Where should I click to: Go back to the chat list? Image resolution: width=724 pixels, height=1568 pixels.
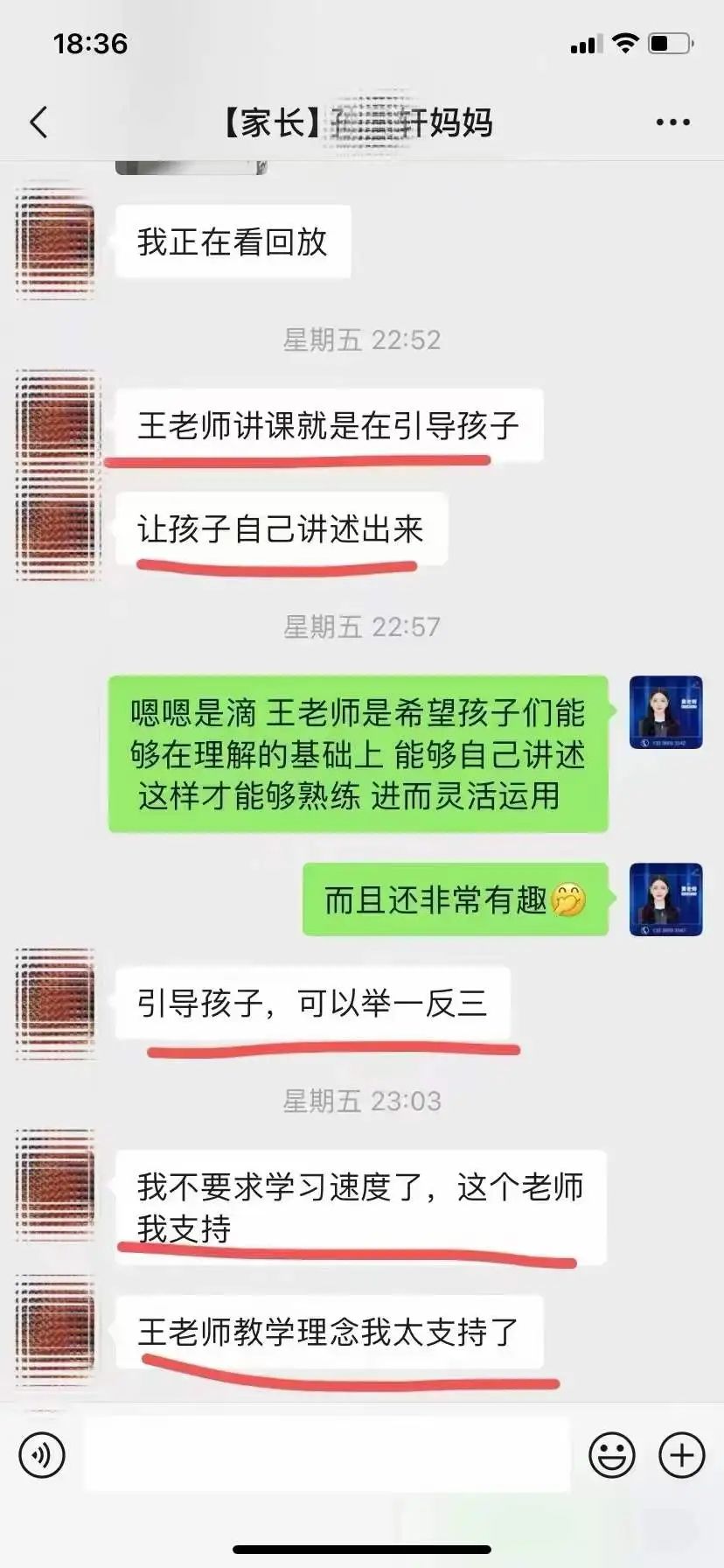pyautogui.click(x=38, y=122)
